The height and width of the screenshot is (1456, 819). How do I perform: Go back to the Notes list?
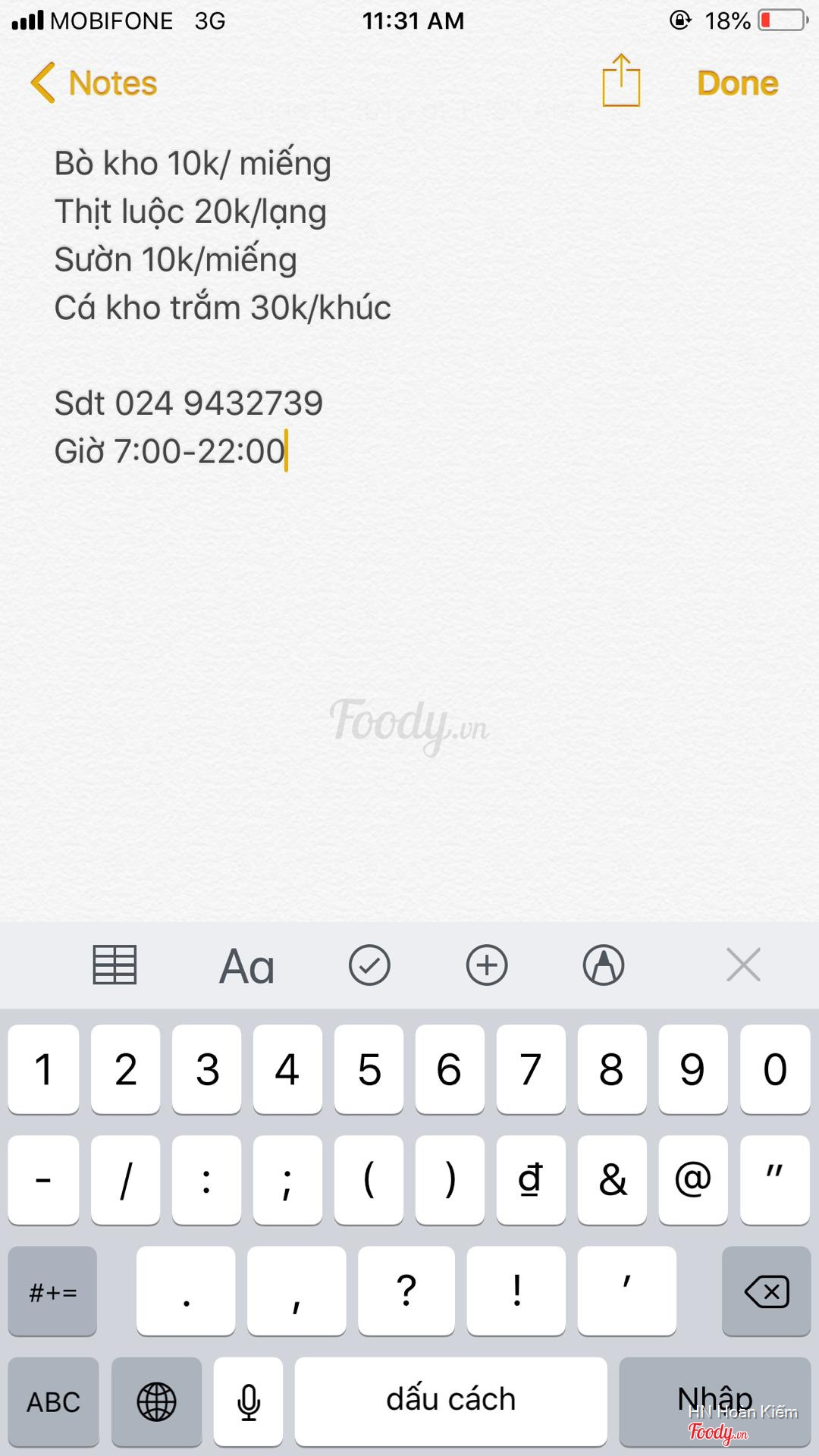[94, 83]
